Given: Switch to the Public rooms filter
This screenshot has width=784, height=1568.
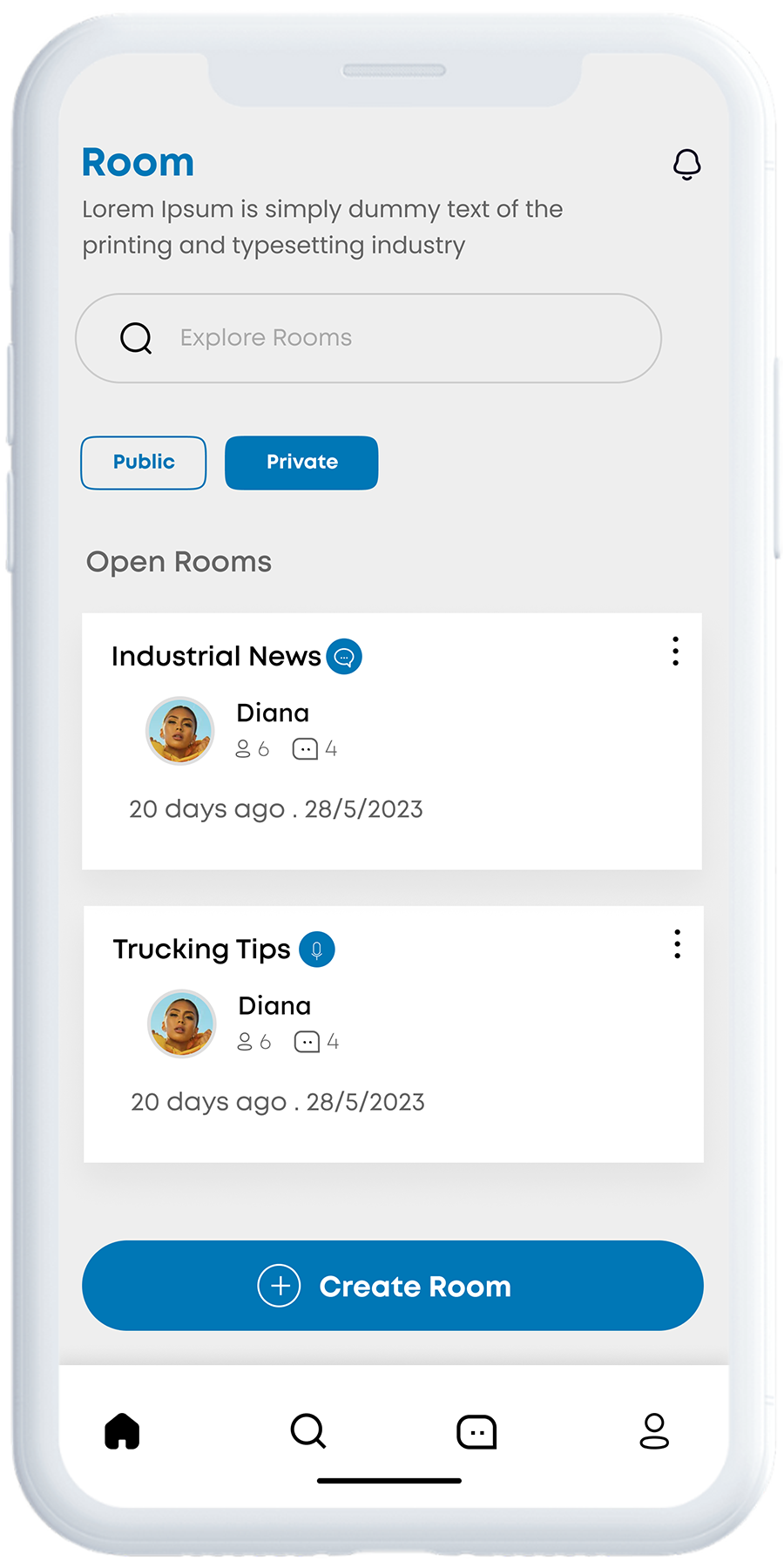Looking at the screenshot, I should point(144,463).
